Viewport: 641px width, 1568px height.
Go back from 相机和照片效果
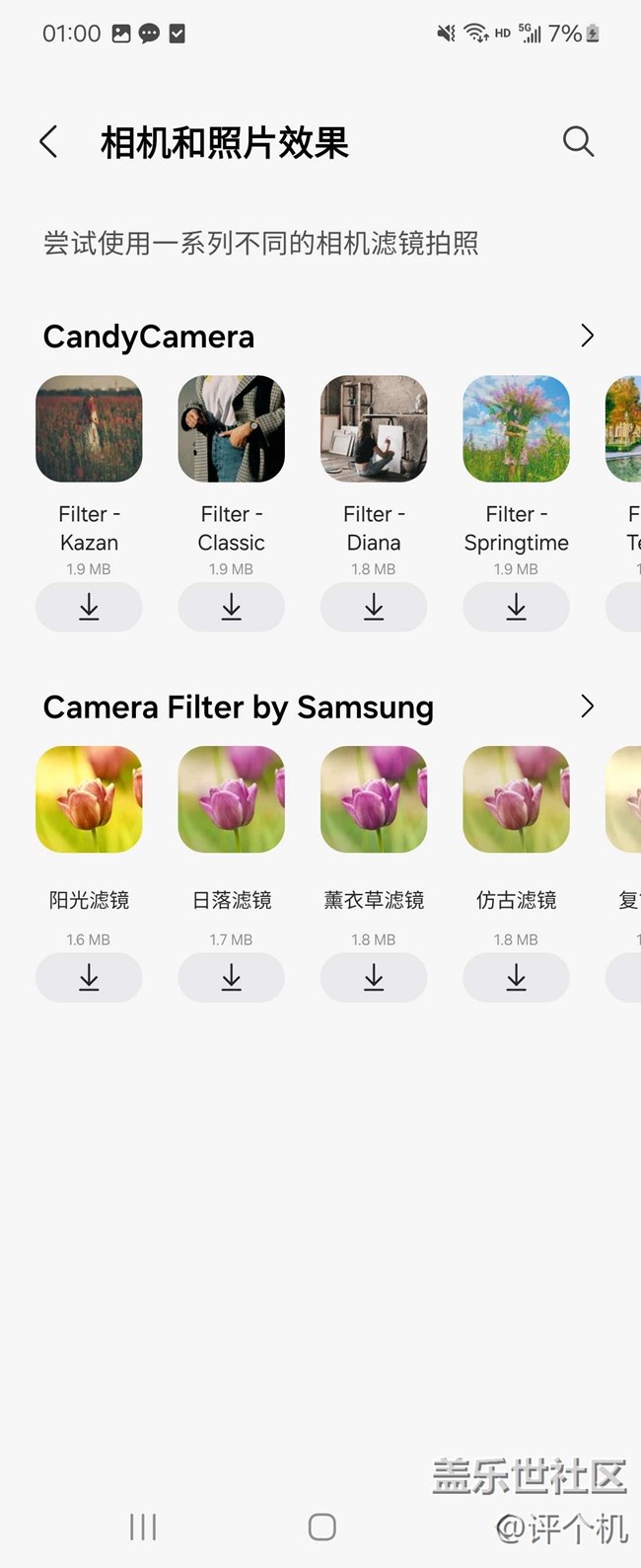(x=48, y=142)
